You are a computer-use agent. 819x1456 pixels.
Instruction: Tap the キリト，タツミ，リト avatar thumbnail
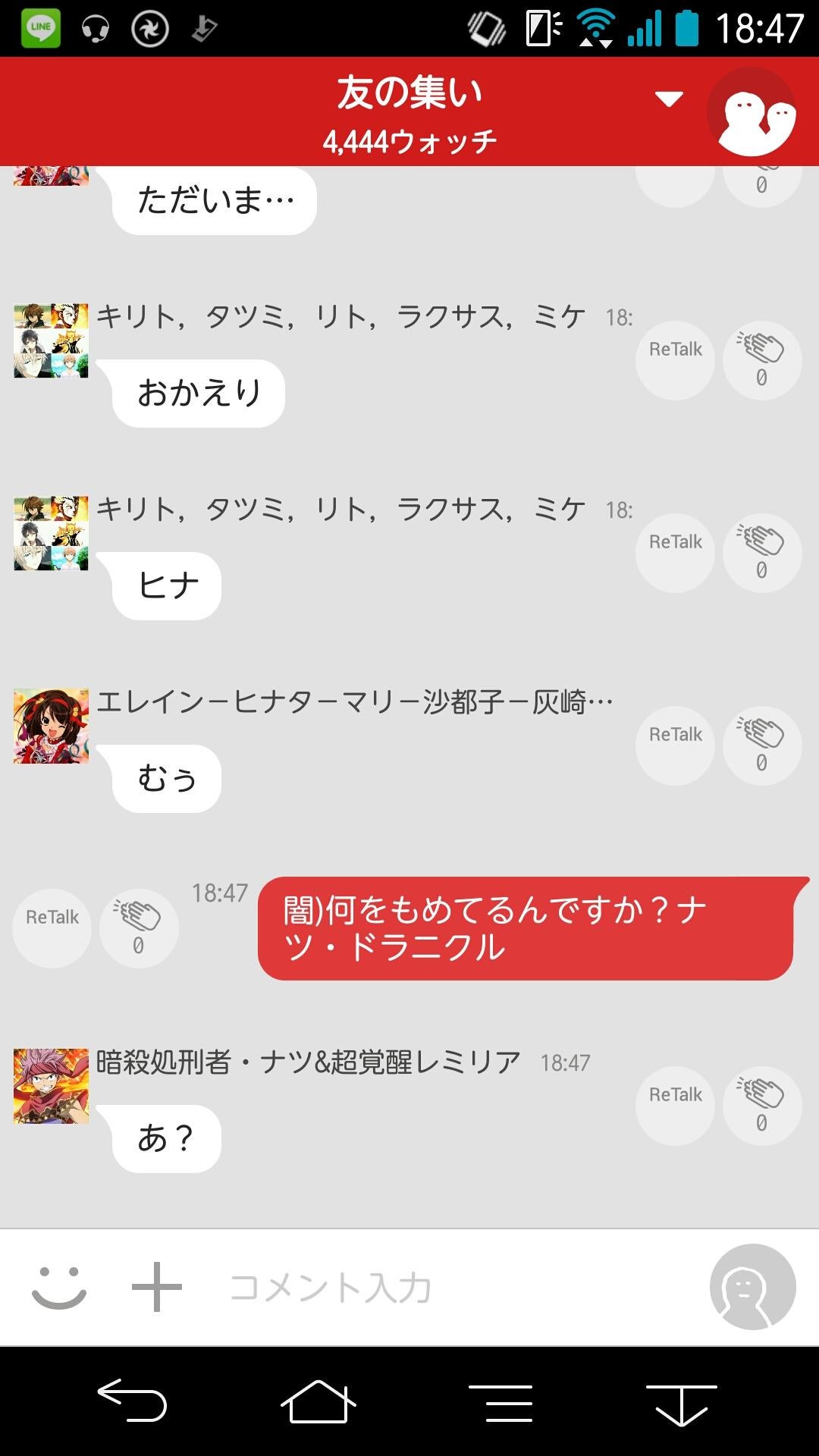click(51, 339)
